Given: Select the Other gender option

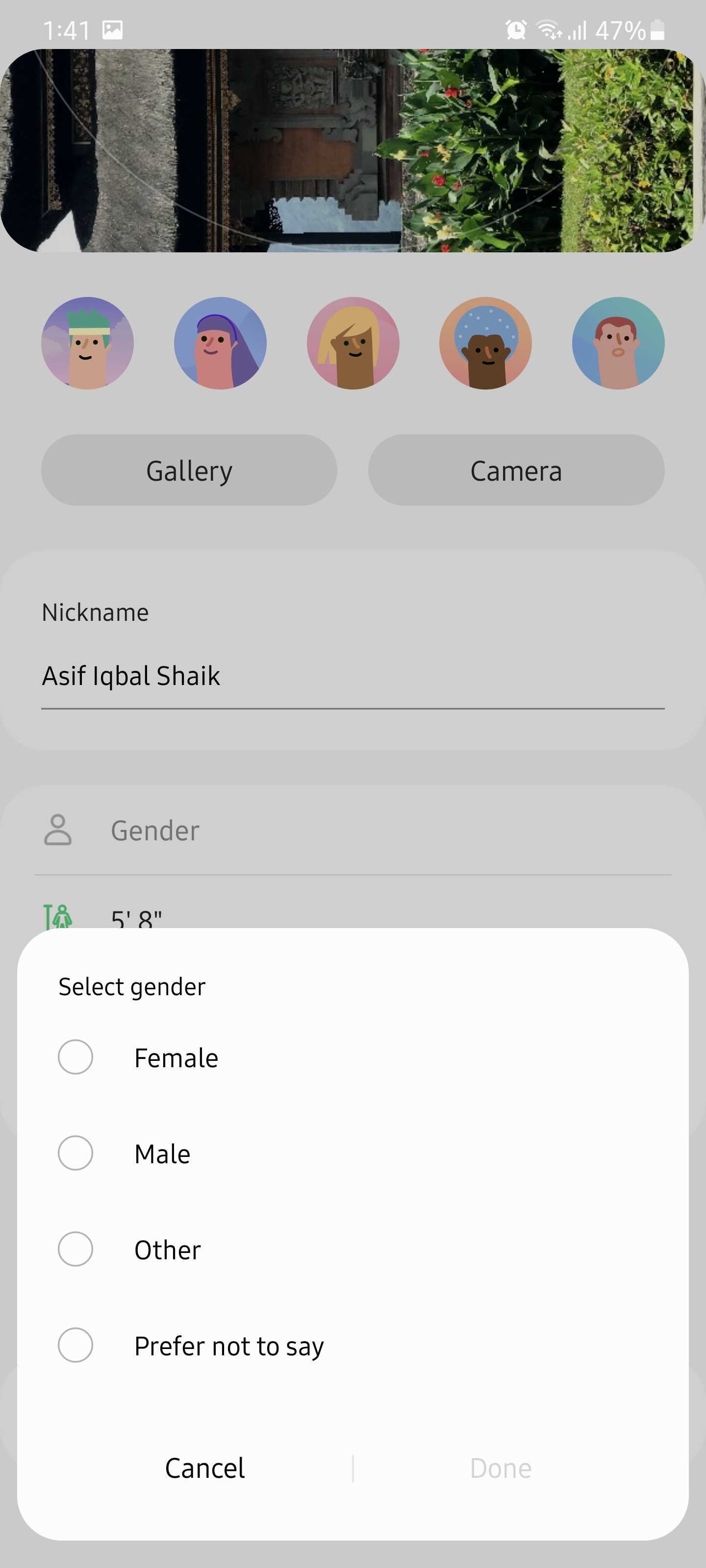Looking at the screenshot, I should pyautogui.click(x=76, y=1249).
